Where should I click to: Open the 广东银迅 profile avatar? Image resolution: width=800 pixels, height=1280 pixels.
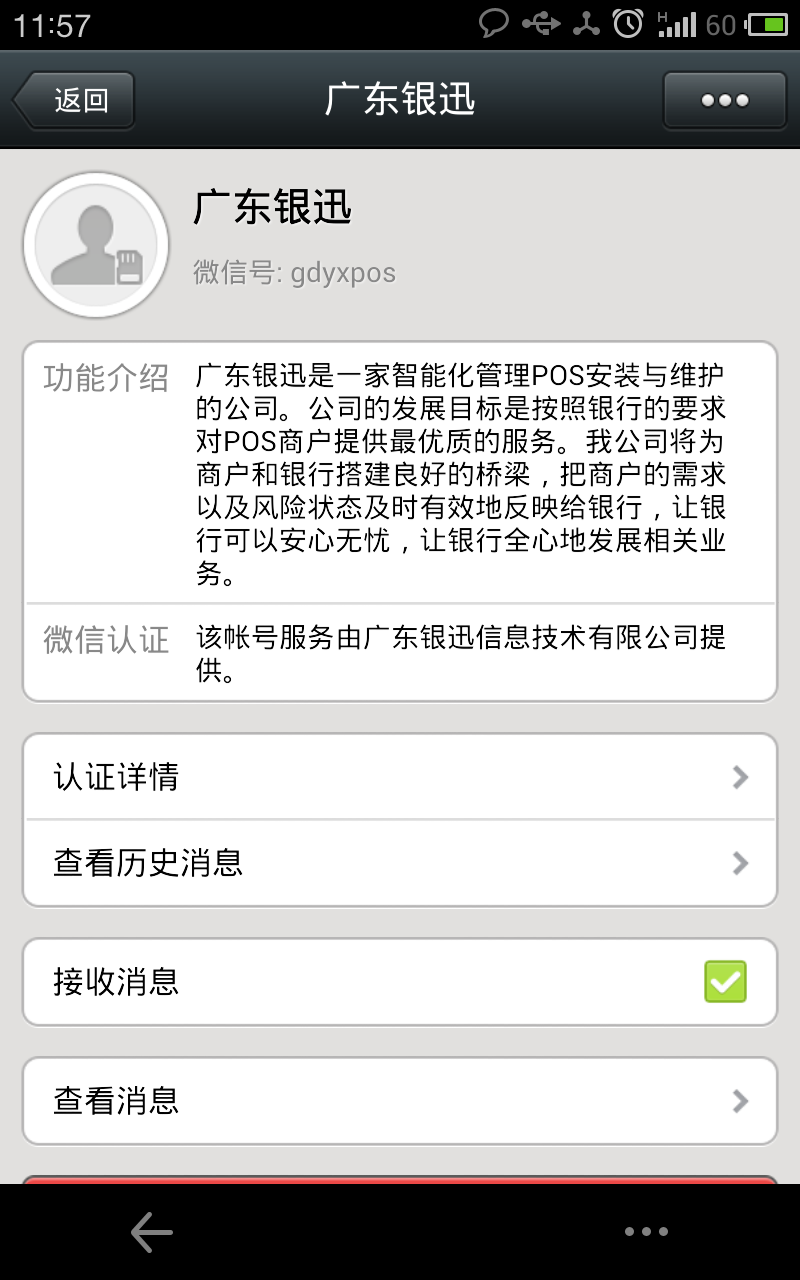(x=96, y=245)
